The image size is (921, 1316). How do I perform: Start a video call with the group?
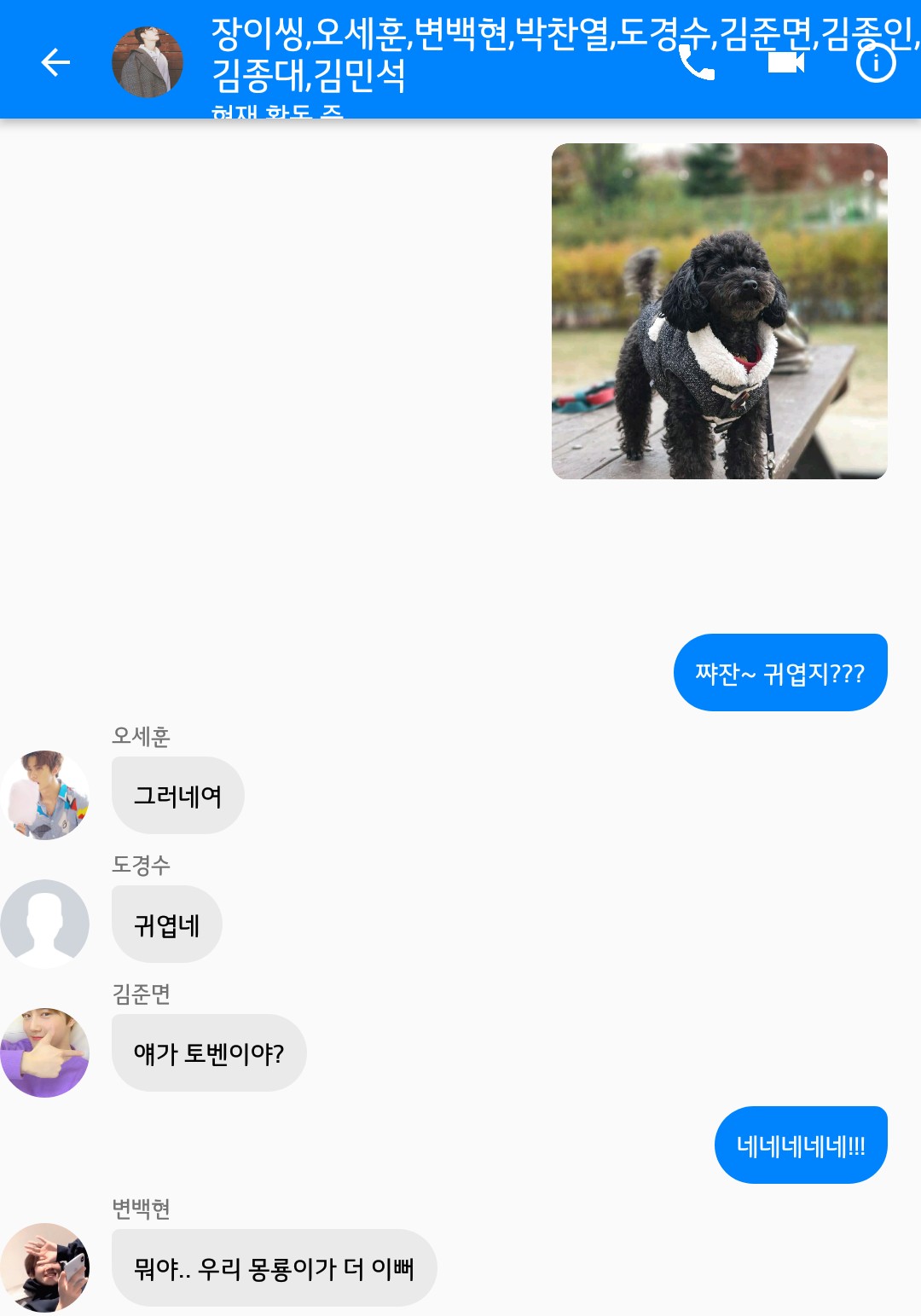pyautogui.click(x=786, y=62)
